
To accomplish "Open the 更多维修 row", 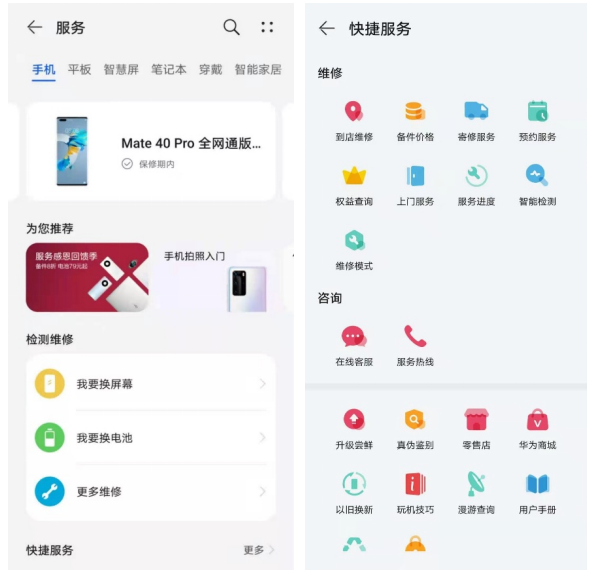I will [x=151, y=492].
